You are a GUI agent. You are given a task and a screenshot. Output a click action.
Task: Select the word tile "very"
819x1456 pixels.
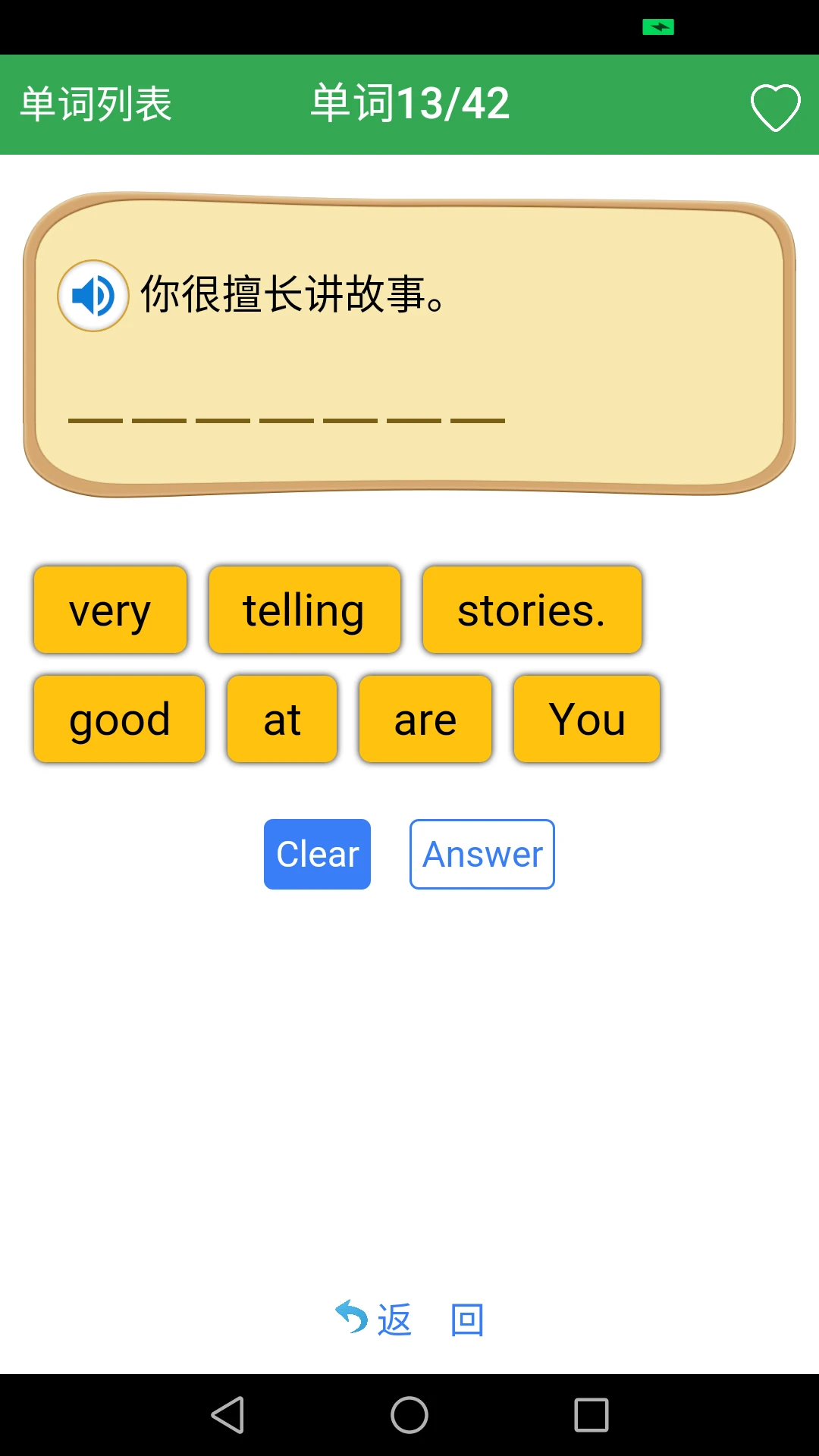click(111, 610)
